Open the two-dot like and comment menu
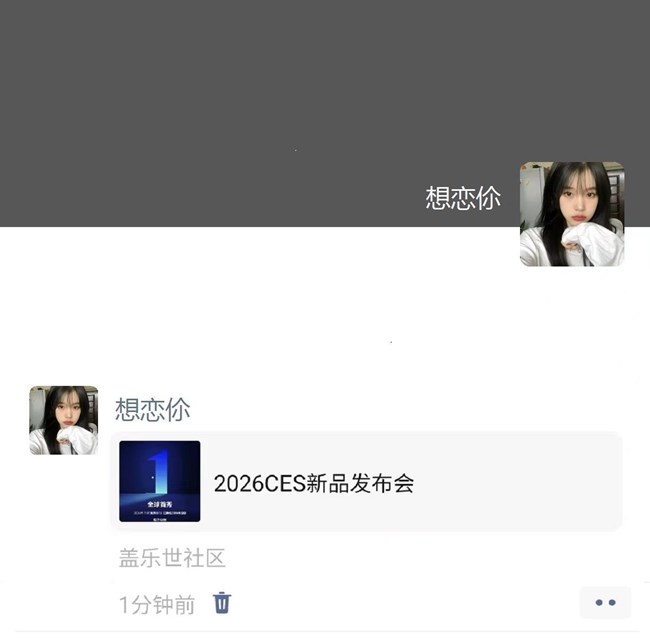 [x=605, y=602]
